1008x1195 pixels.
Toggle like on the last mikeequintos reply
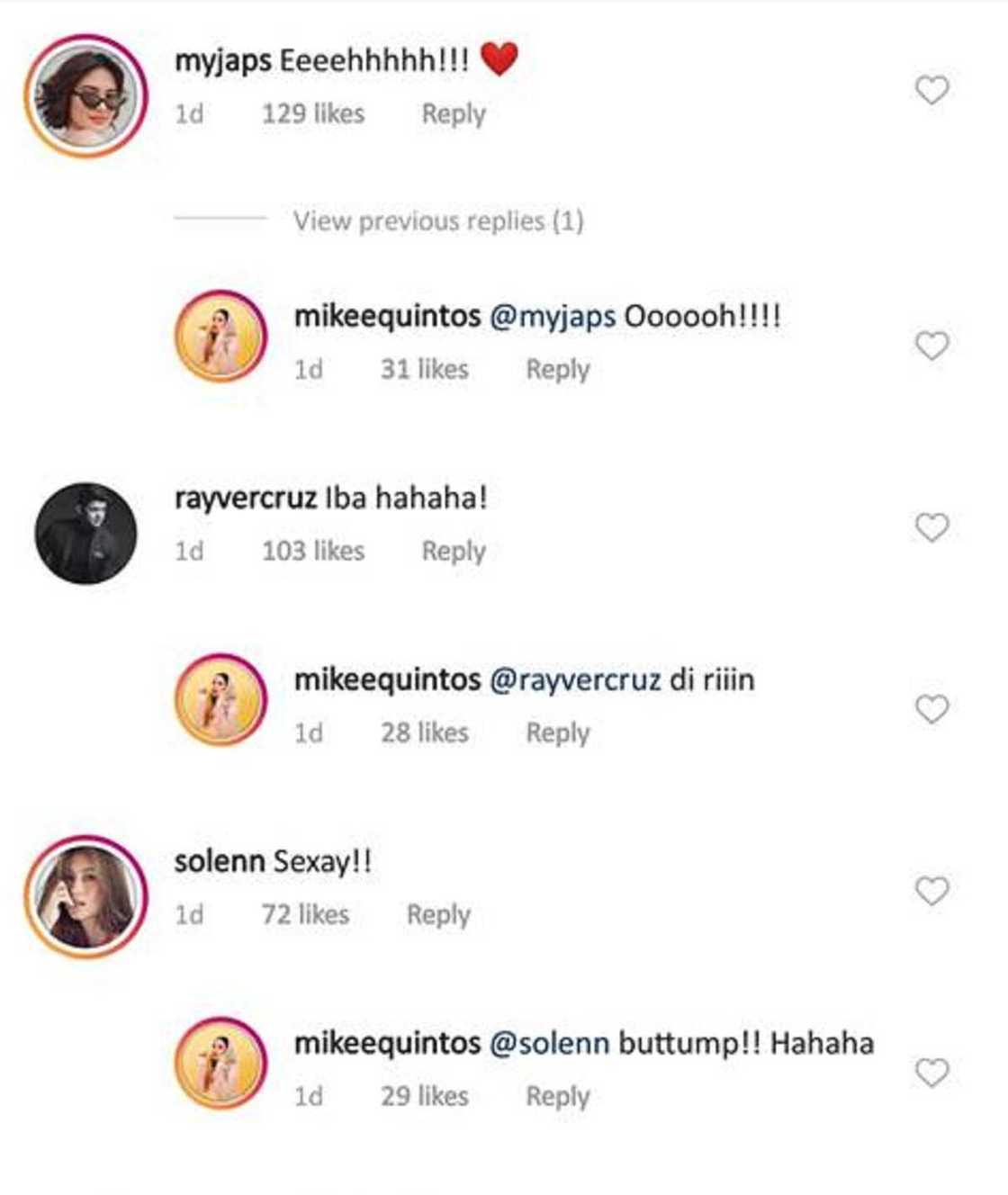tap(930, 1072)
